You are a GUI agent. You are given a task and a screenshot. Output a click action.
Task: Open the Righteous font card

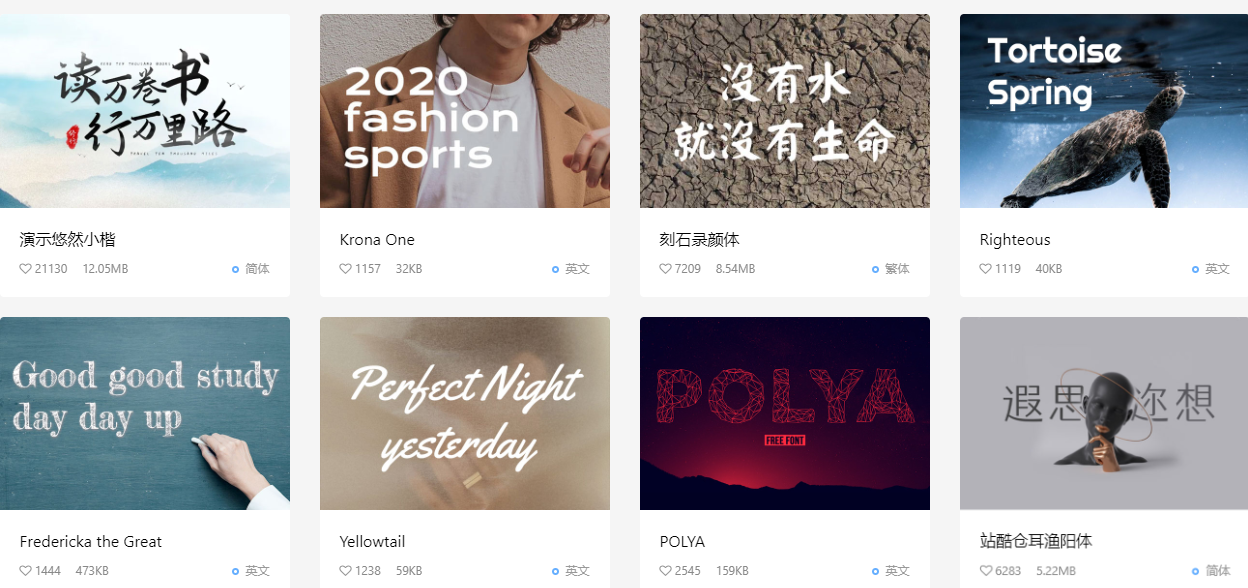[1104, 111]
